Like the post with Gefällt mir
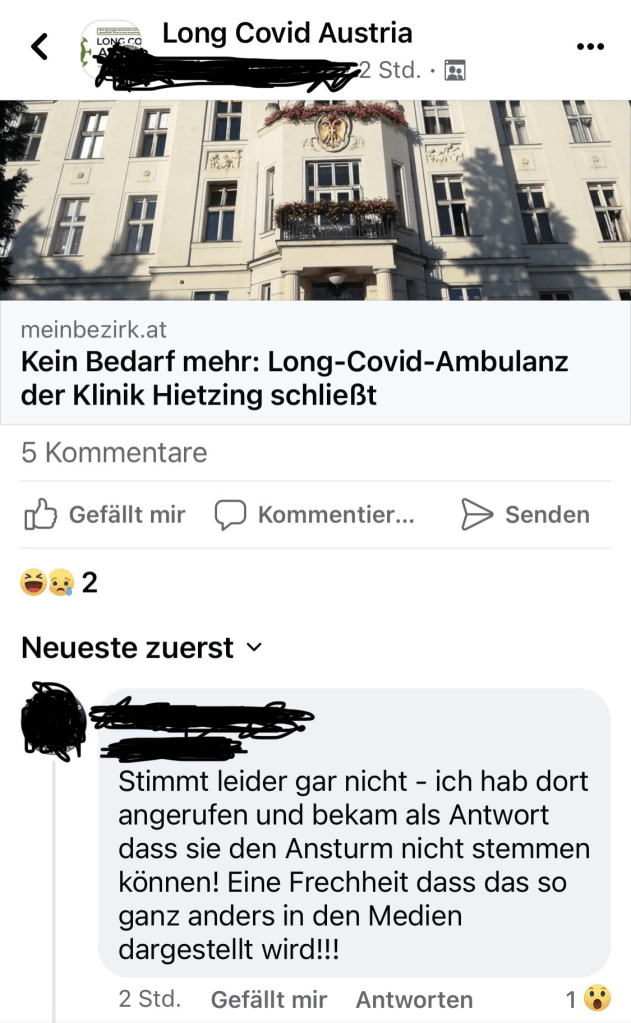The height and width of the screenshot is (1023, 631). (x=105, y=515)
